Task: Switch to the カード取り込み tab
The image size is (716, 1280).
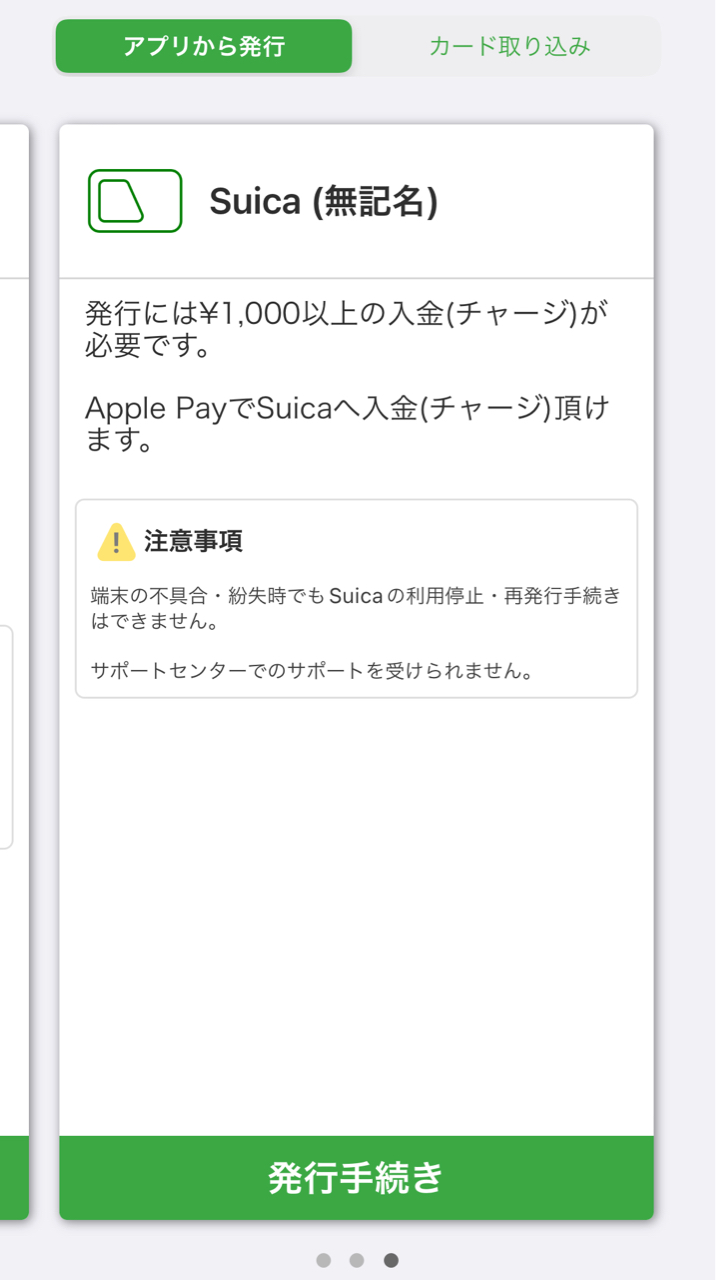Action: [x=509, y=46]
